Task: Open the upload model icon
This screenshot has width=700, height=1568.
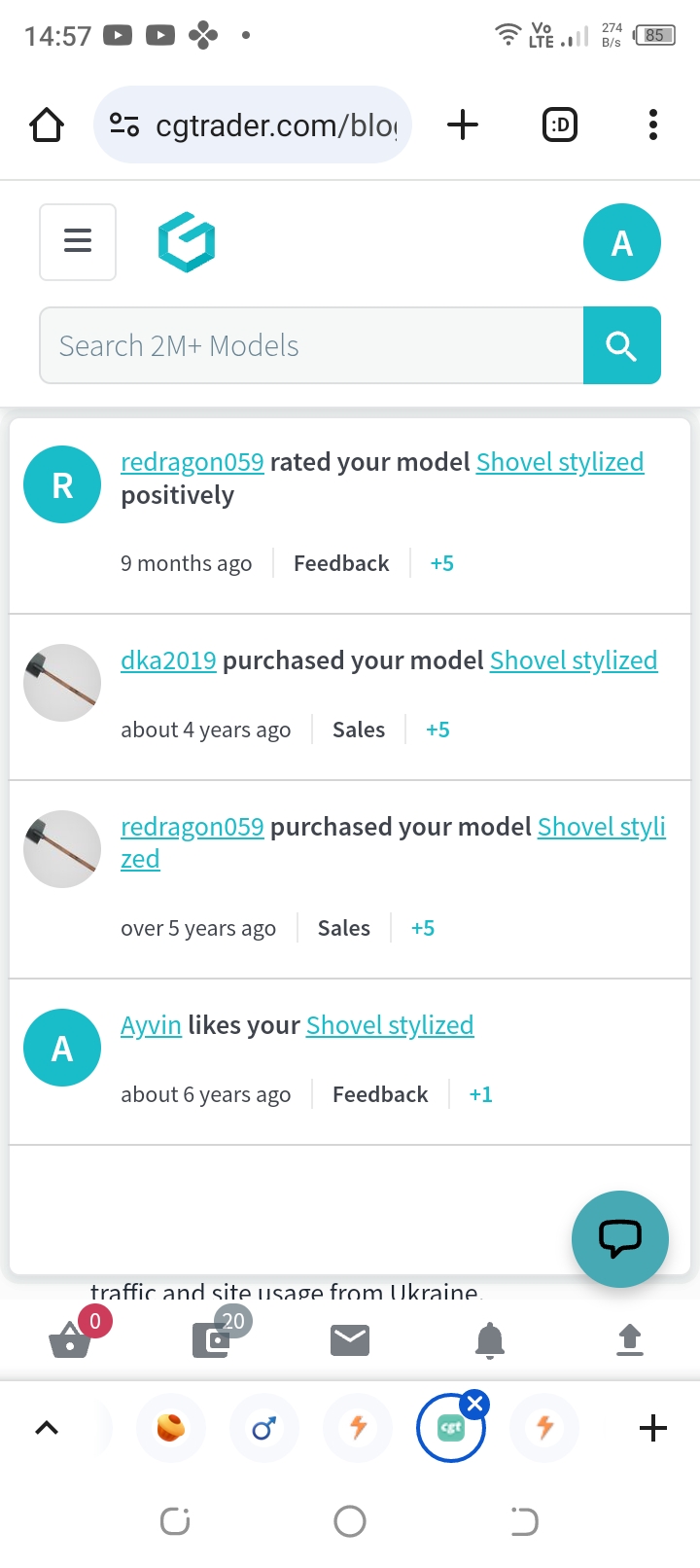Action: click(630, 1340)
